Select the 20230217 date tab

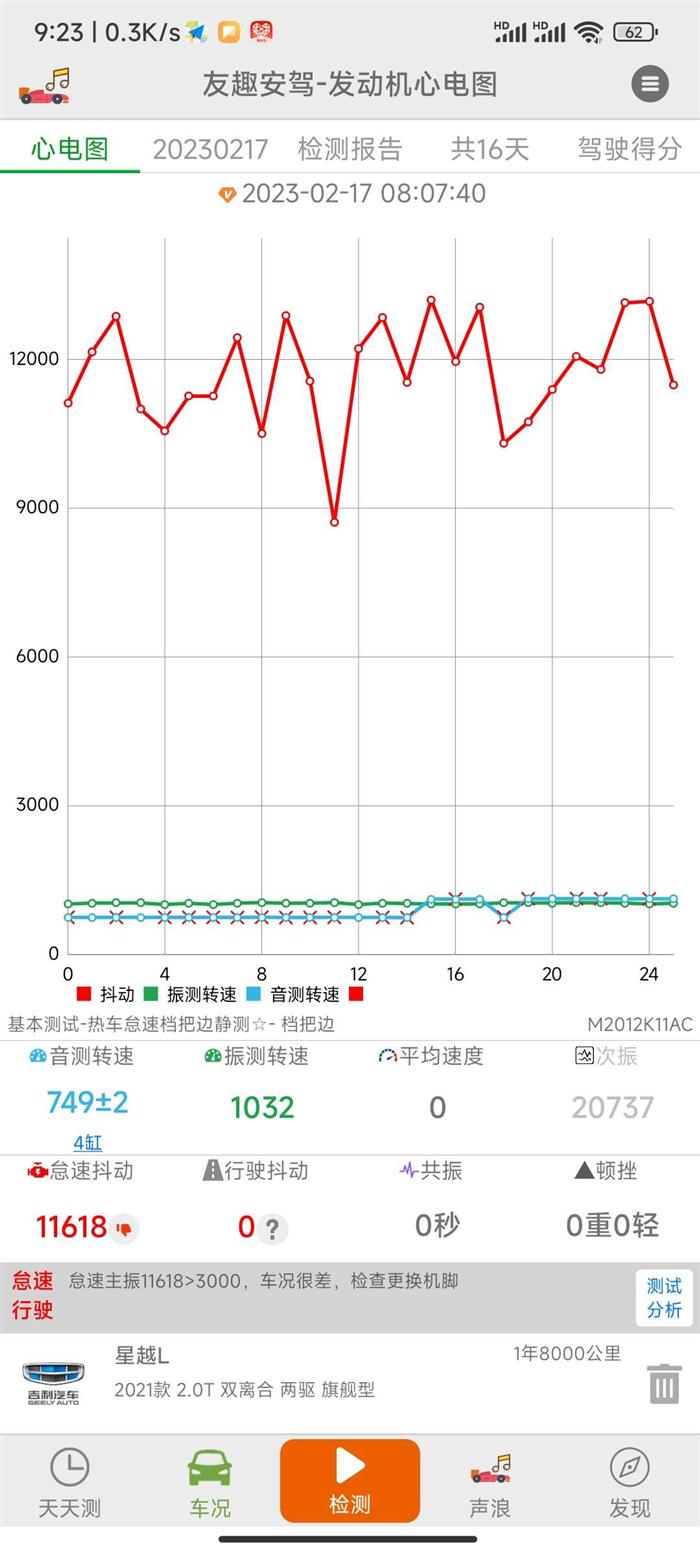click(x=210, y=149)
